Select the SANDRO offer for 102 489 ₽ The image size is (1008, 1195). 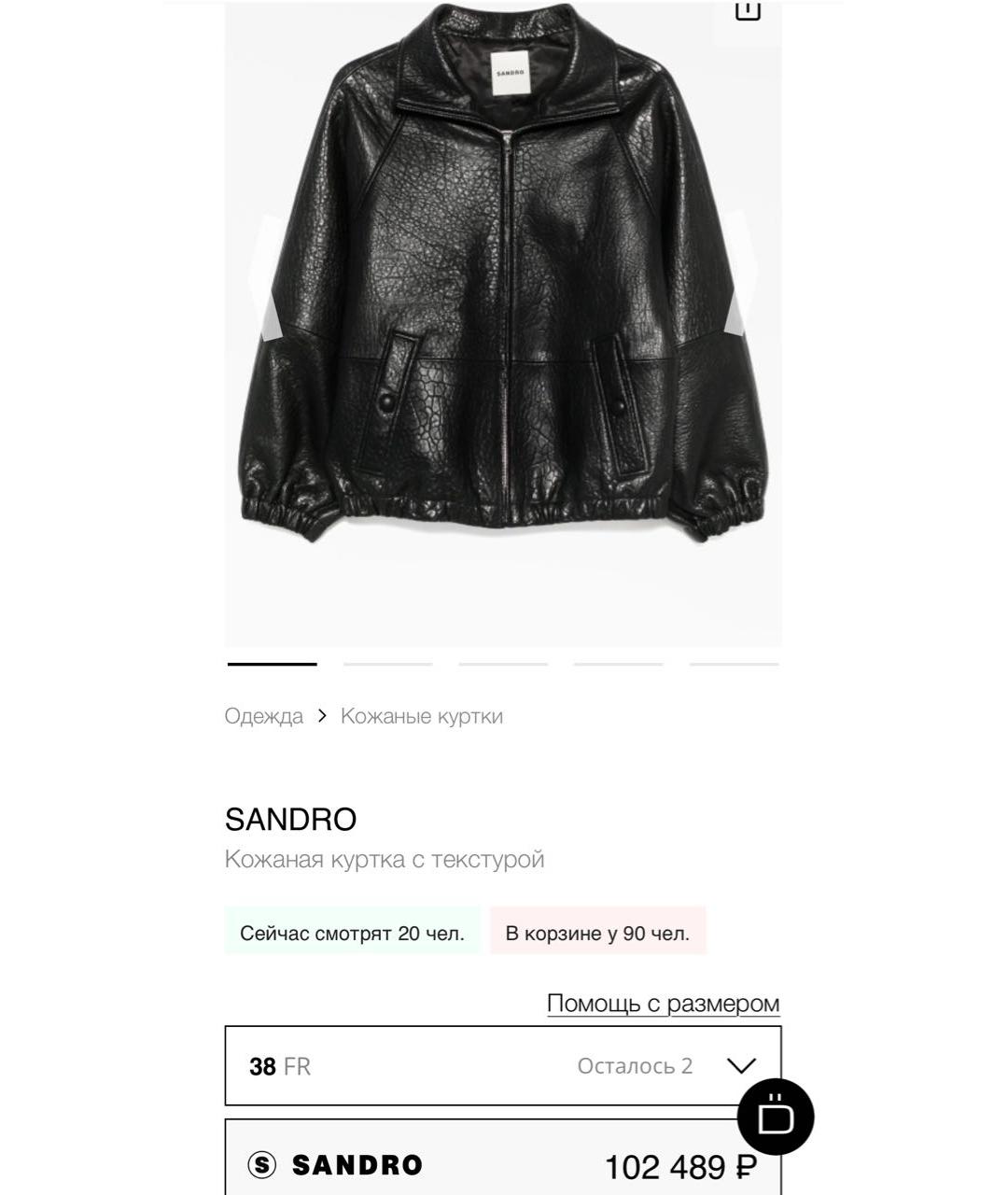(x=502, y=1164)
